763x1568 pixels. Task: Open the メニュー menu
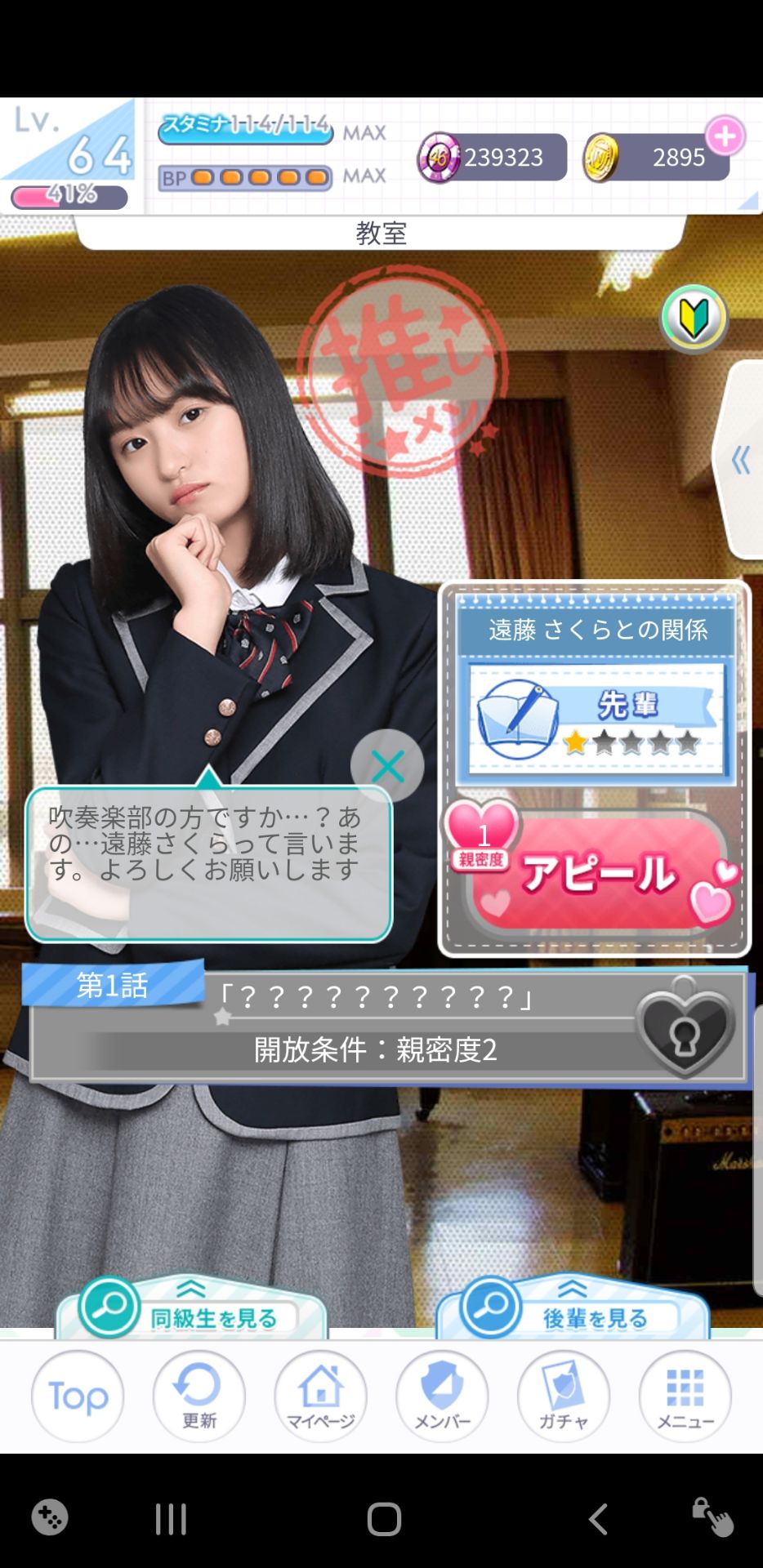685,1396
